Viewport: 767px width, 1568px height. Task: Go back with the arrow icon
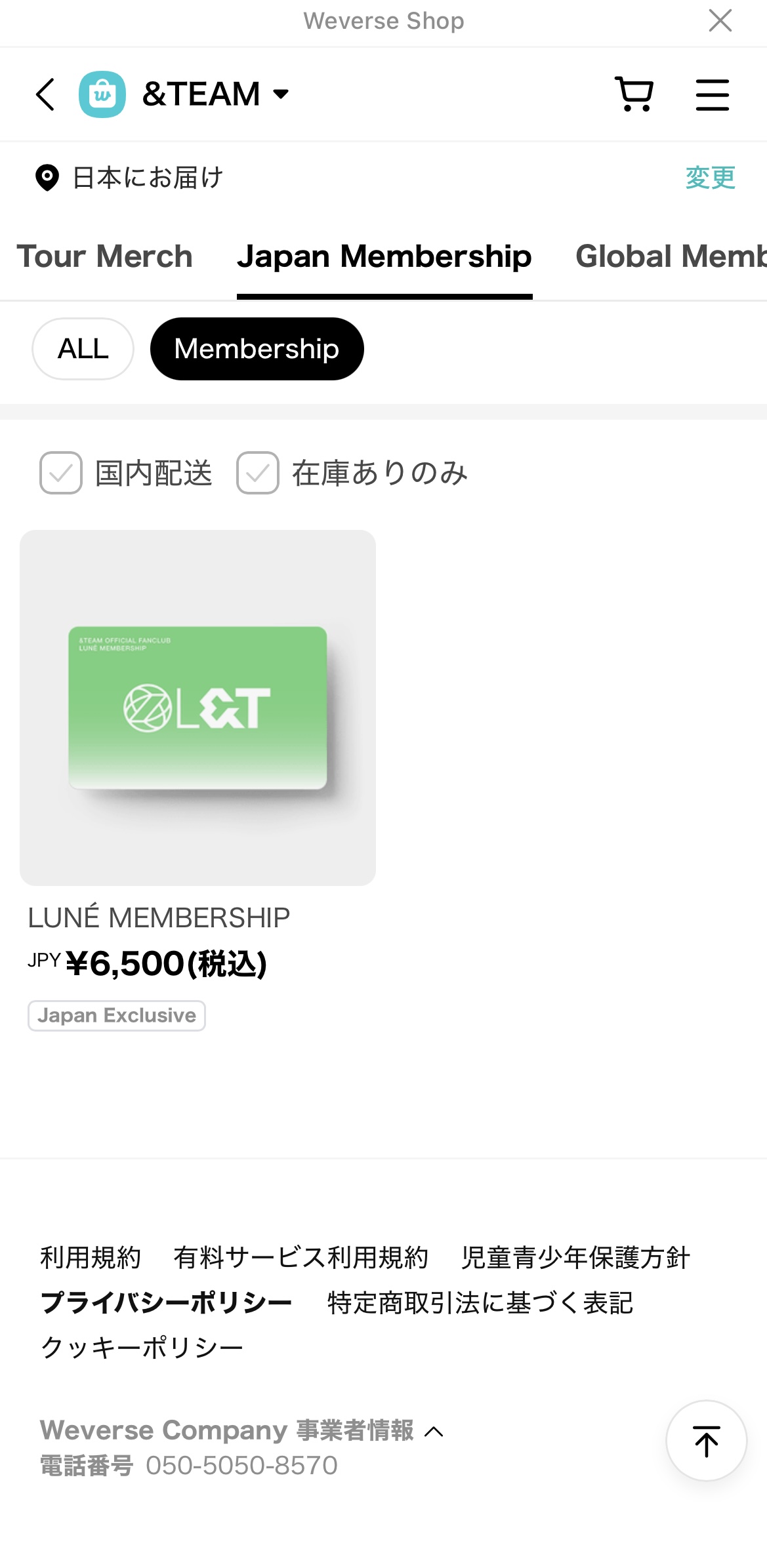click(45, 94)
